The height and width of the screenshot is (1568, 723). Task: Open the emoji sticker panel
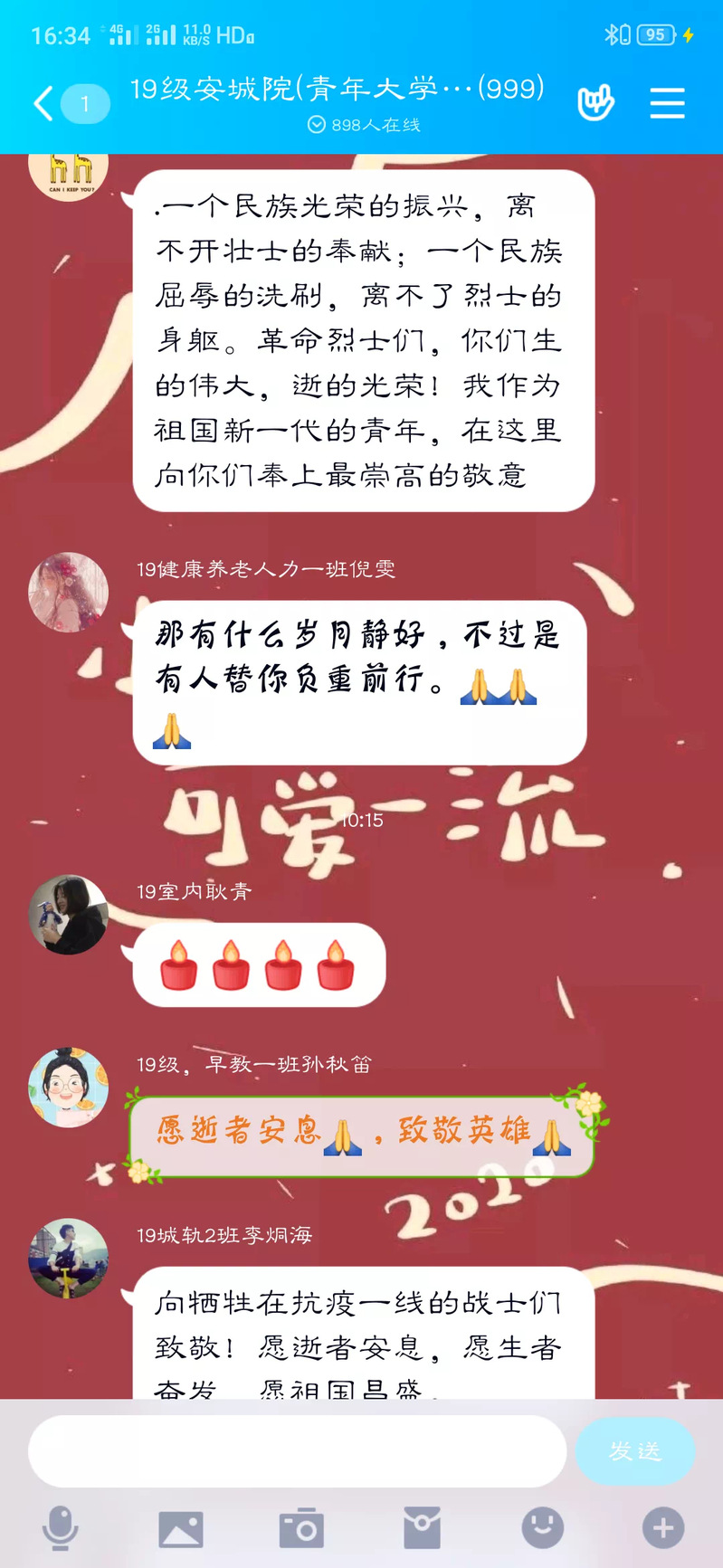pos(543,1528)
